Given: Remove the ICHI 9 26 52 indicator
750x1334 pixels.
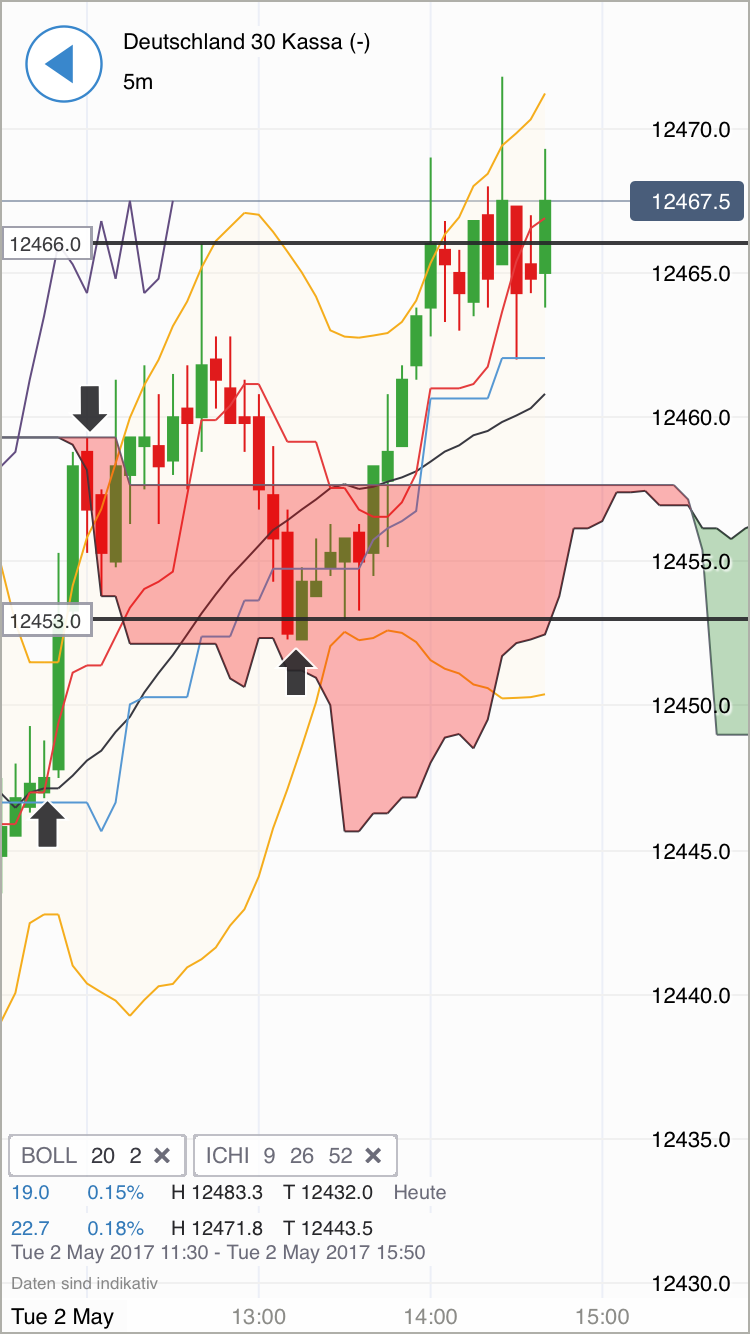Looking at the screenshot, I should coord(373,1156).
